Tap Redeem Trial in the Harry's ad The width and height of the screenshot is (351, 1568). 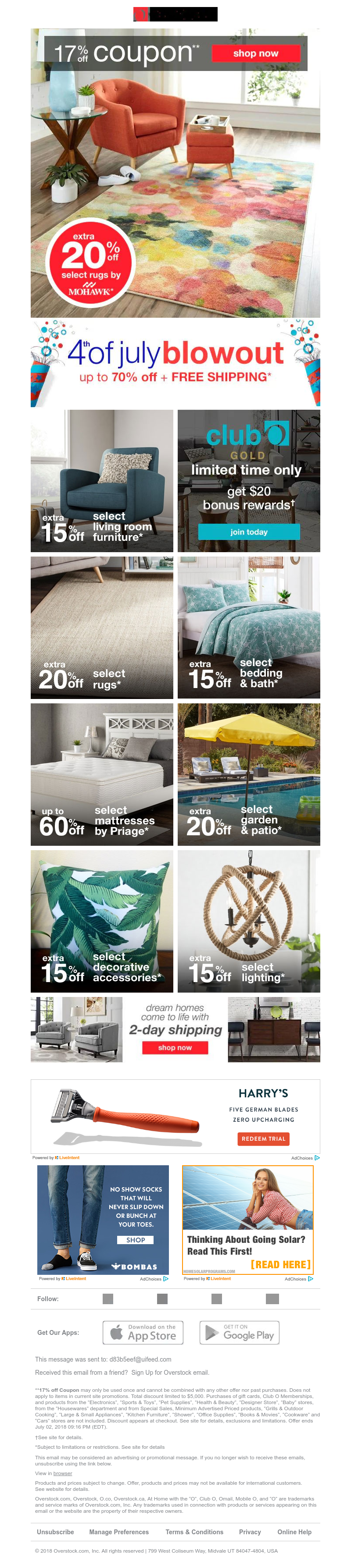tap(263, 1139)
